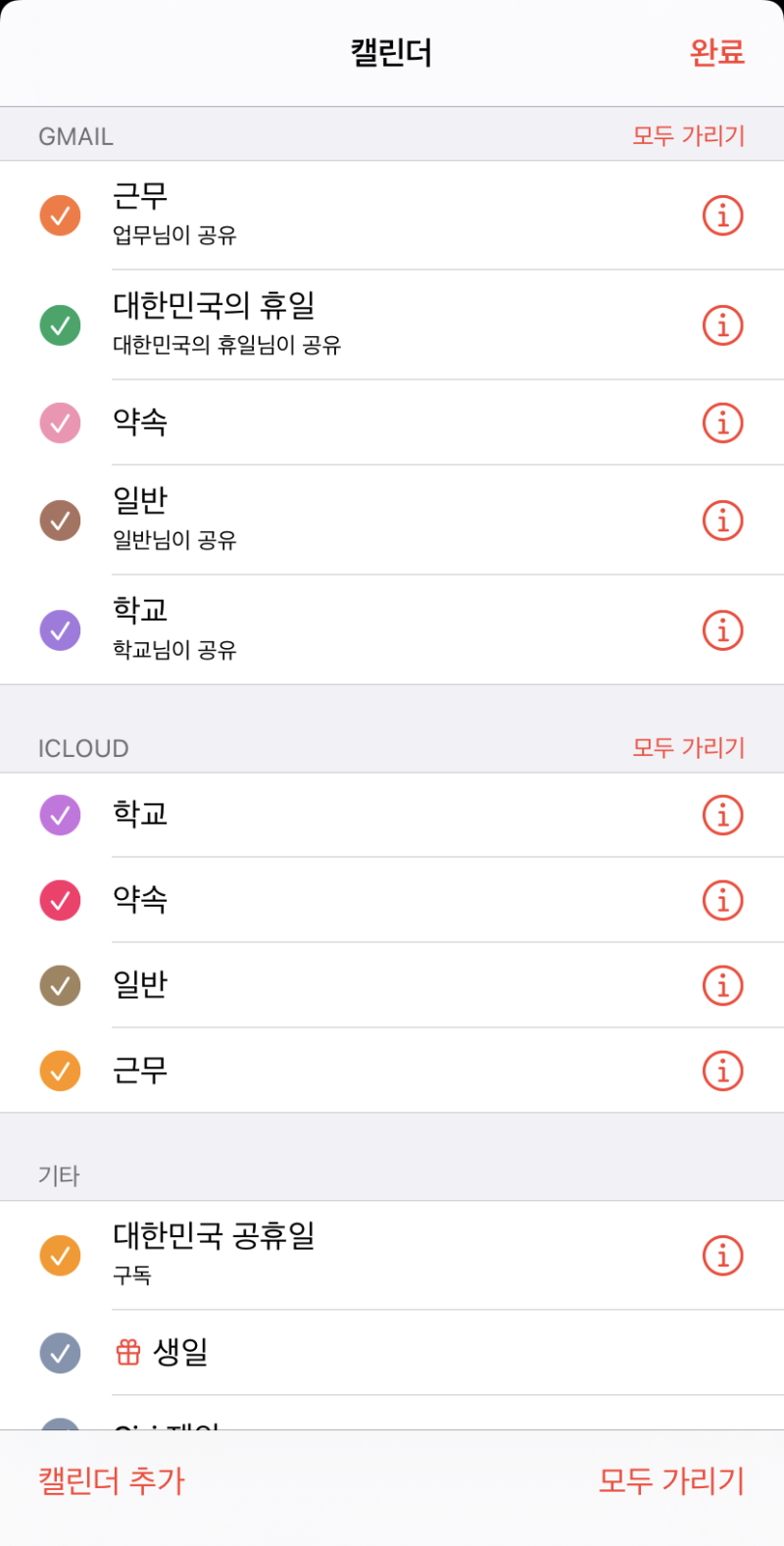This screenshot has width=784, height=1546.
Task: Hide all GMAIL calendars via 모두 가리기
Action: click(689, 136)
